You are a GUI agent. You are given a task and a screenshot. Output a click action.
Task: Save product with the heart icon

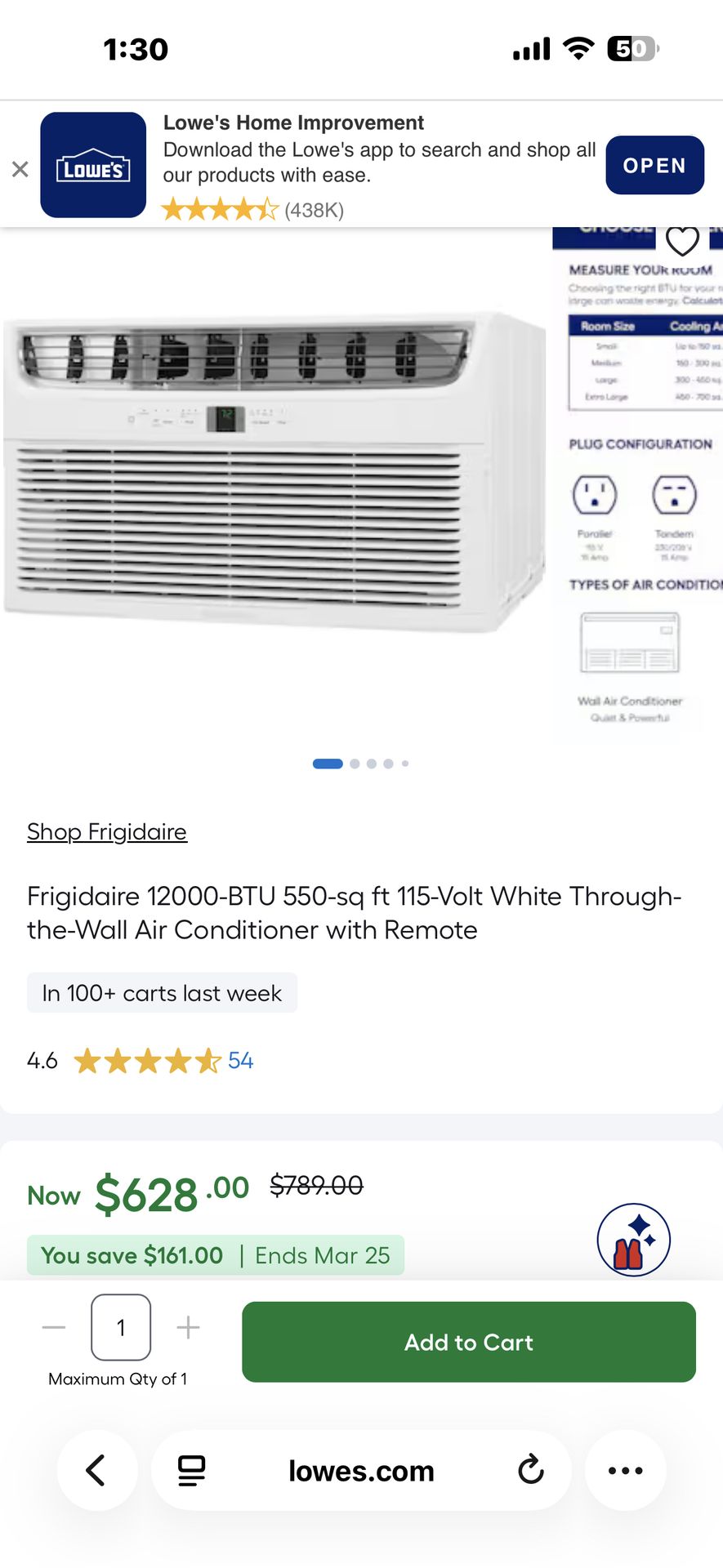click(682, 241)
